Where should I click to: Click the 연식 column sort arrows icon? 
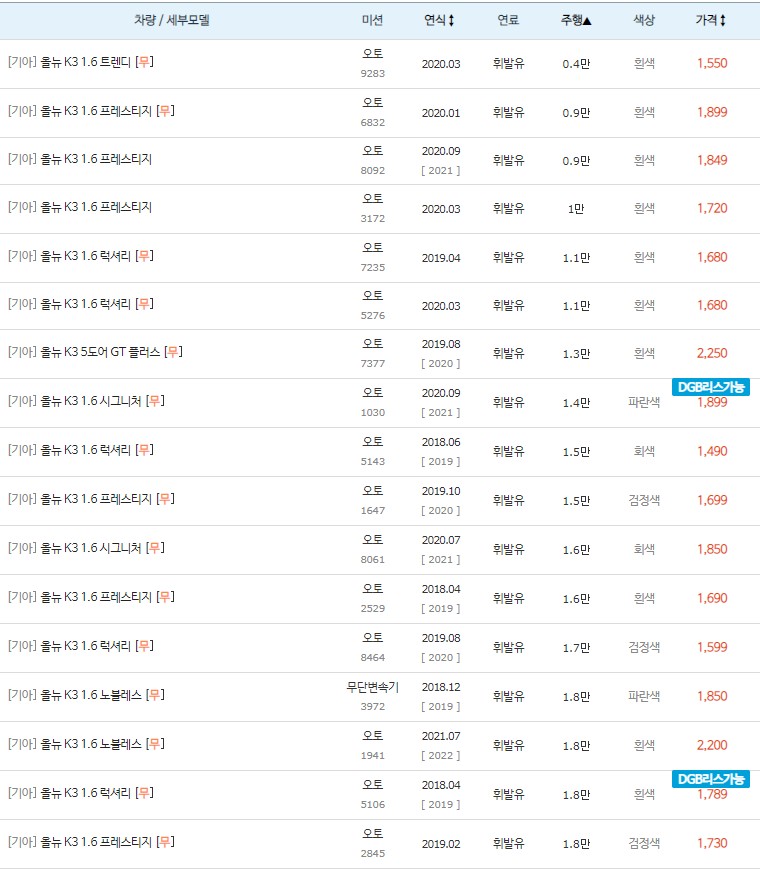tap(451, 19)
